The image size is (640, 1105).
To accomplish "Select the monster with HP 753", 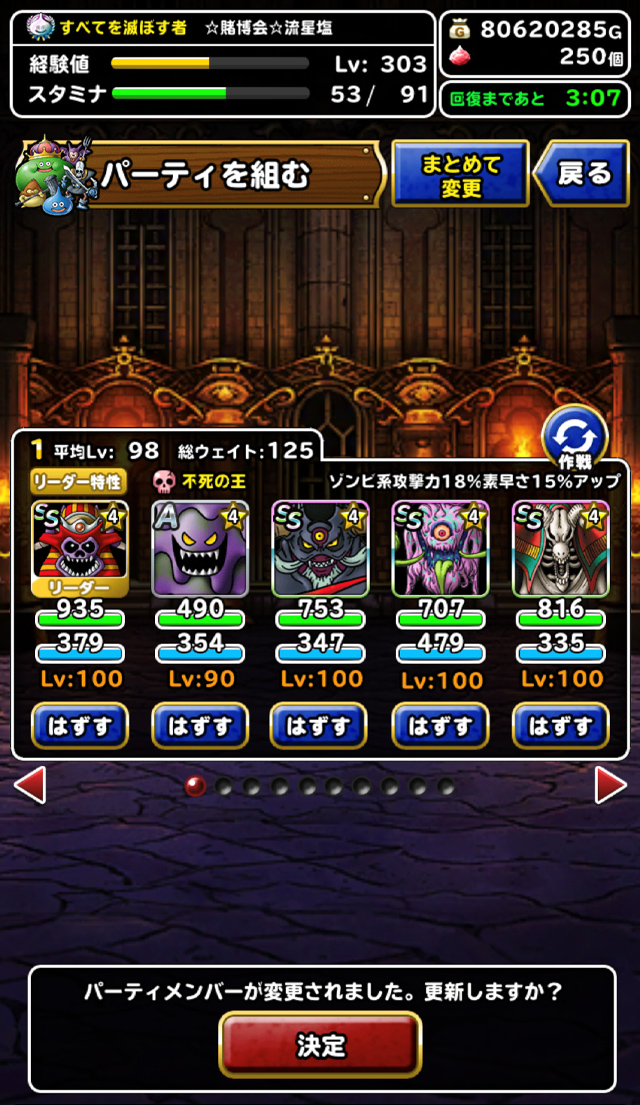I will click(x=320, y=549).
